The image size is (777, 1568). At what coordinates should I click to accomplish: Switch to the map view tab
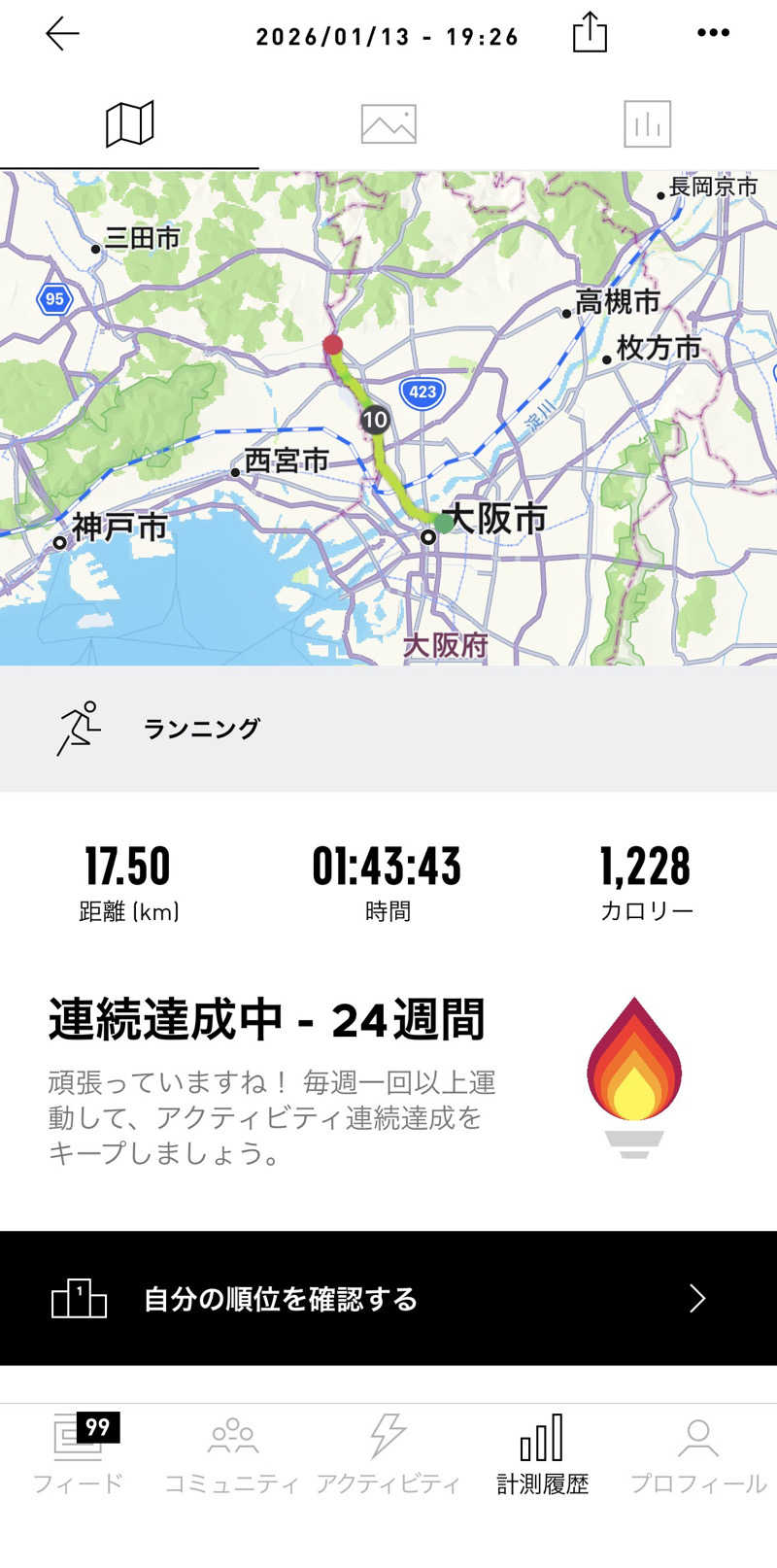(x=129, y=124)
